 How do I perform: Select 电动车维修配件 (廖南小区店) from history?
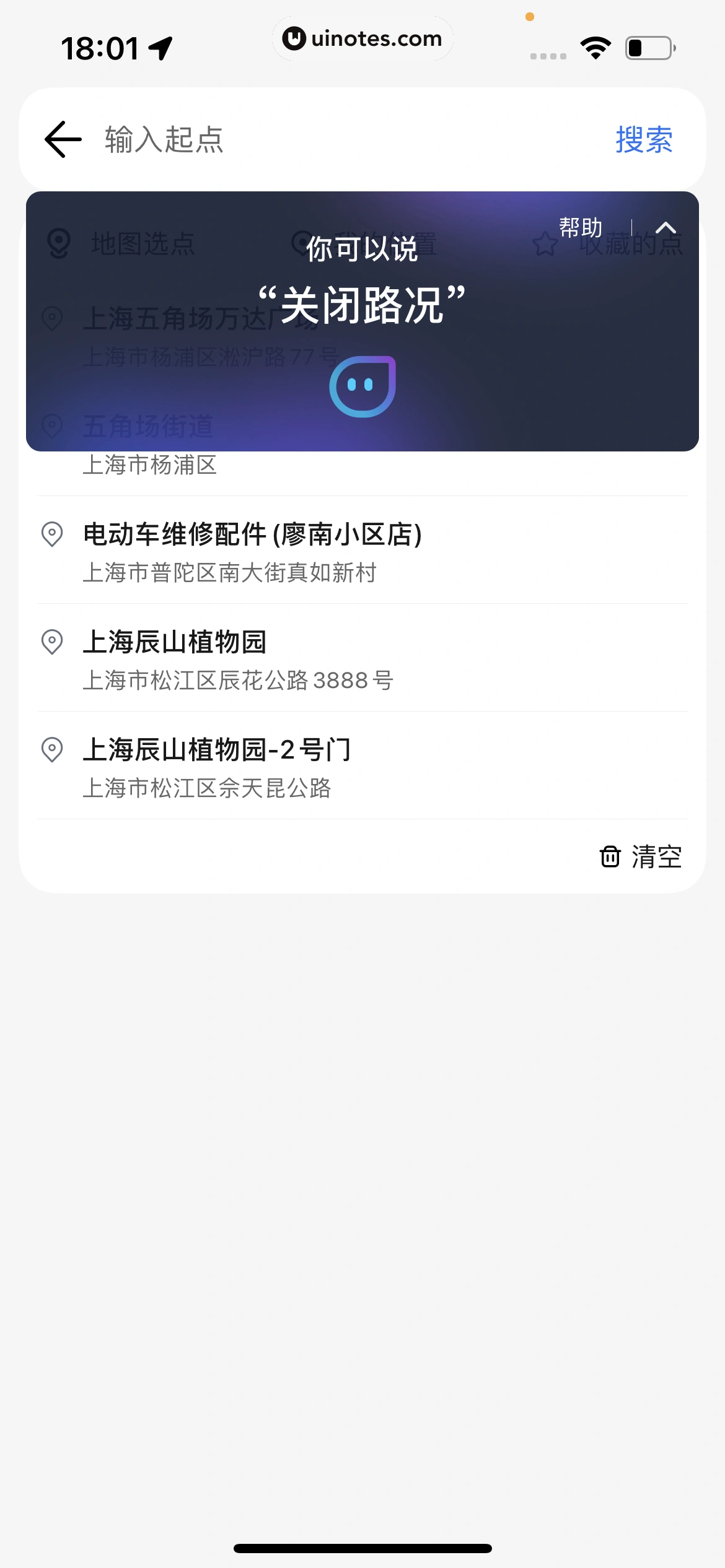[x=253, y=551]
